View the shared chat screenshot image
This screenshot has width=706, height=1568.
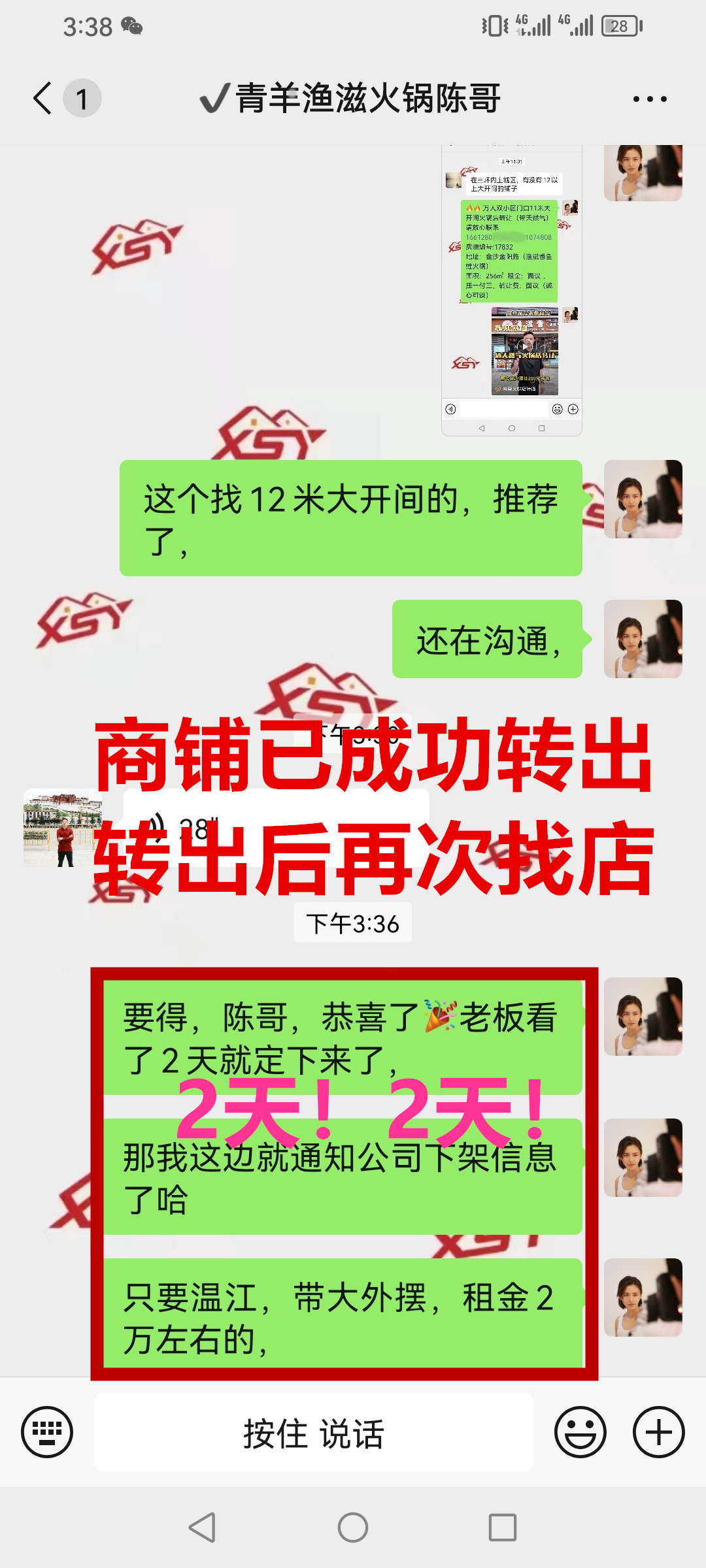coord(512,291)
